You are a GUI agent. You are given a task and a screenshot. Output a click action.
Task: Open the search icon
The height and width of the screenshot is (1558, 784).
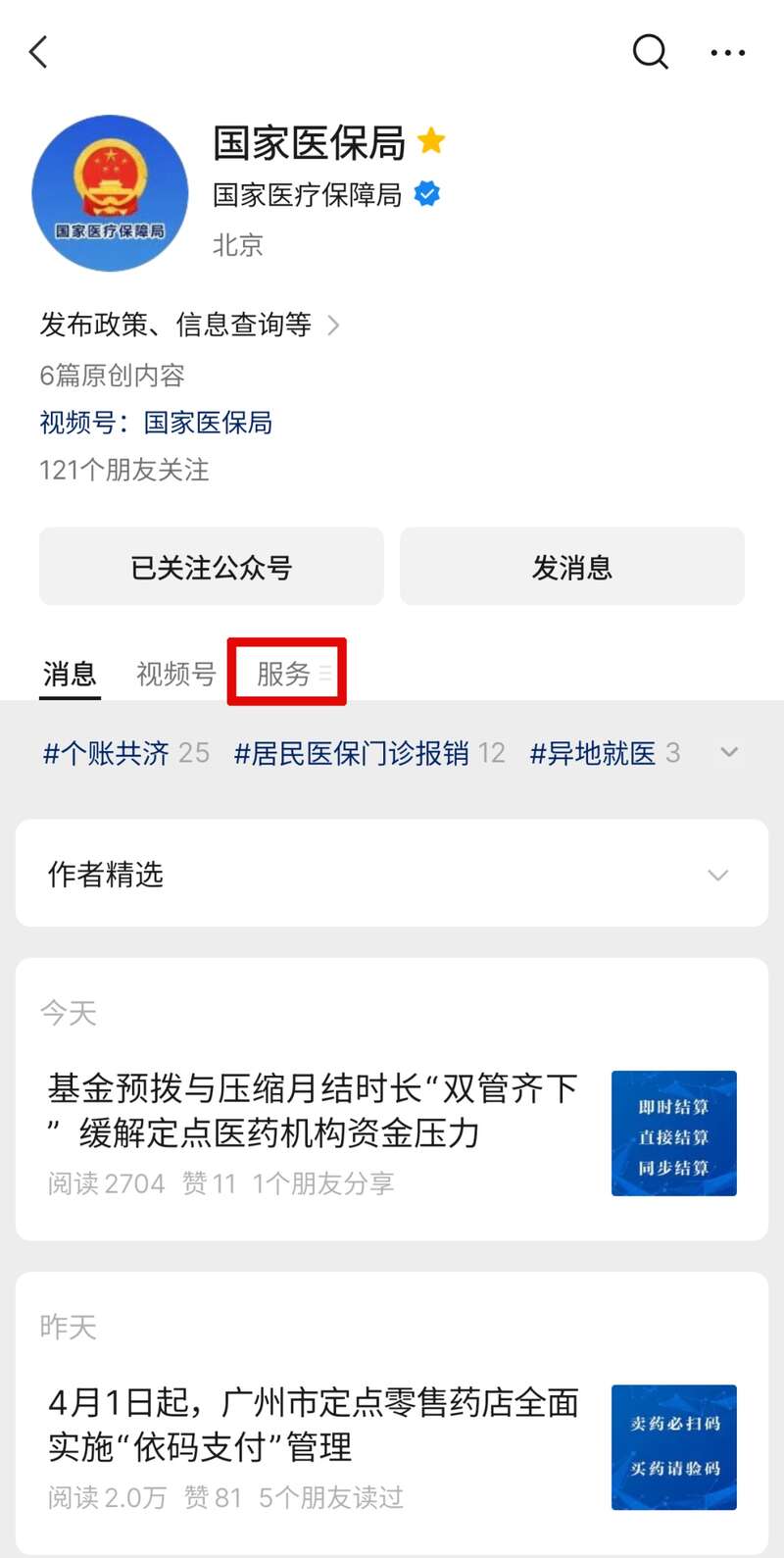[650, 52]
